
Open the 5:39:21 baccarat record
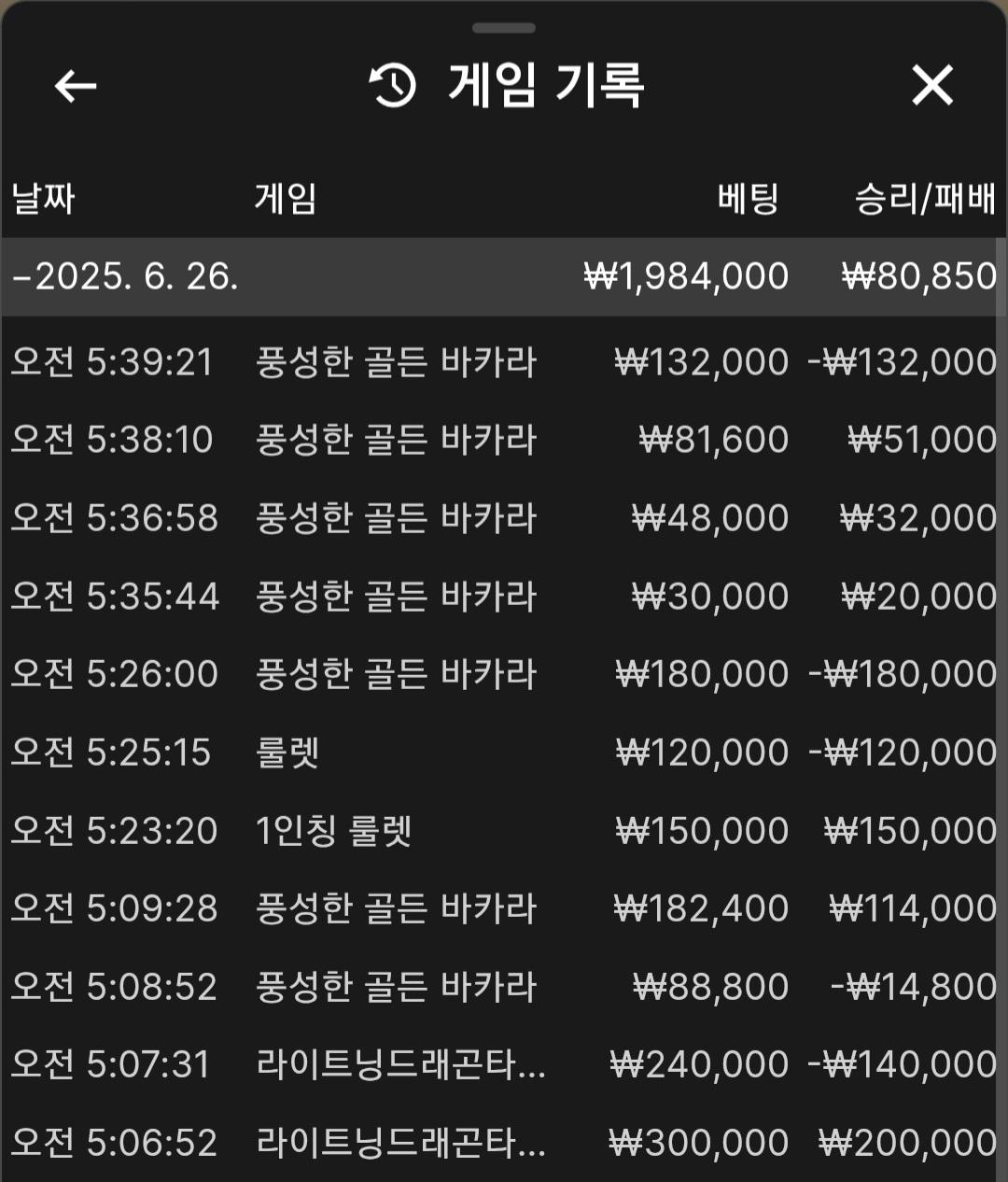click(502, 362)
